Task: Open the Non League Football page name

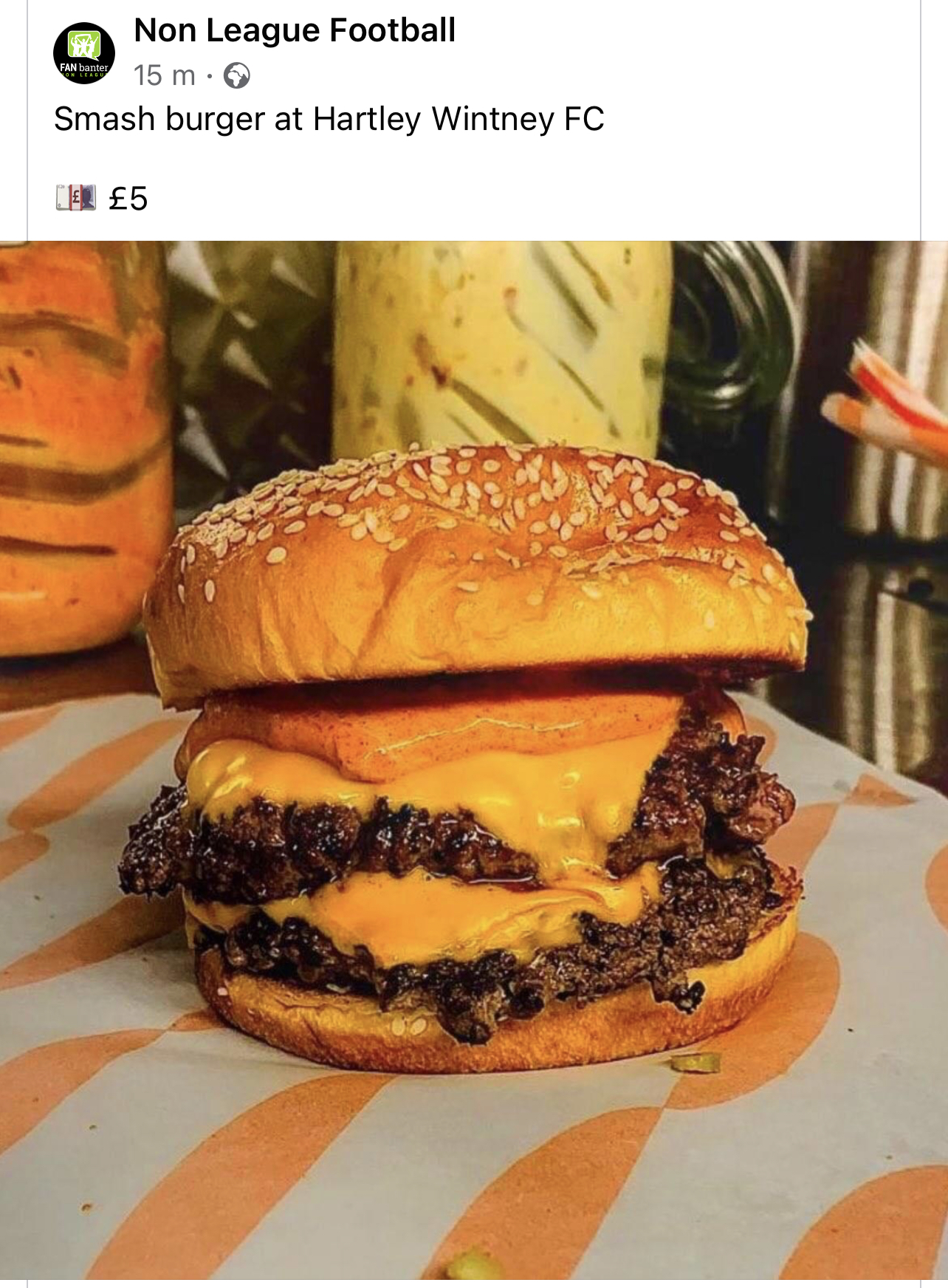Action: click(295, 31)
